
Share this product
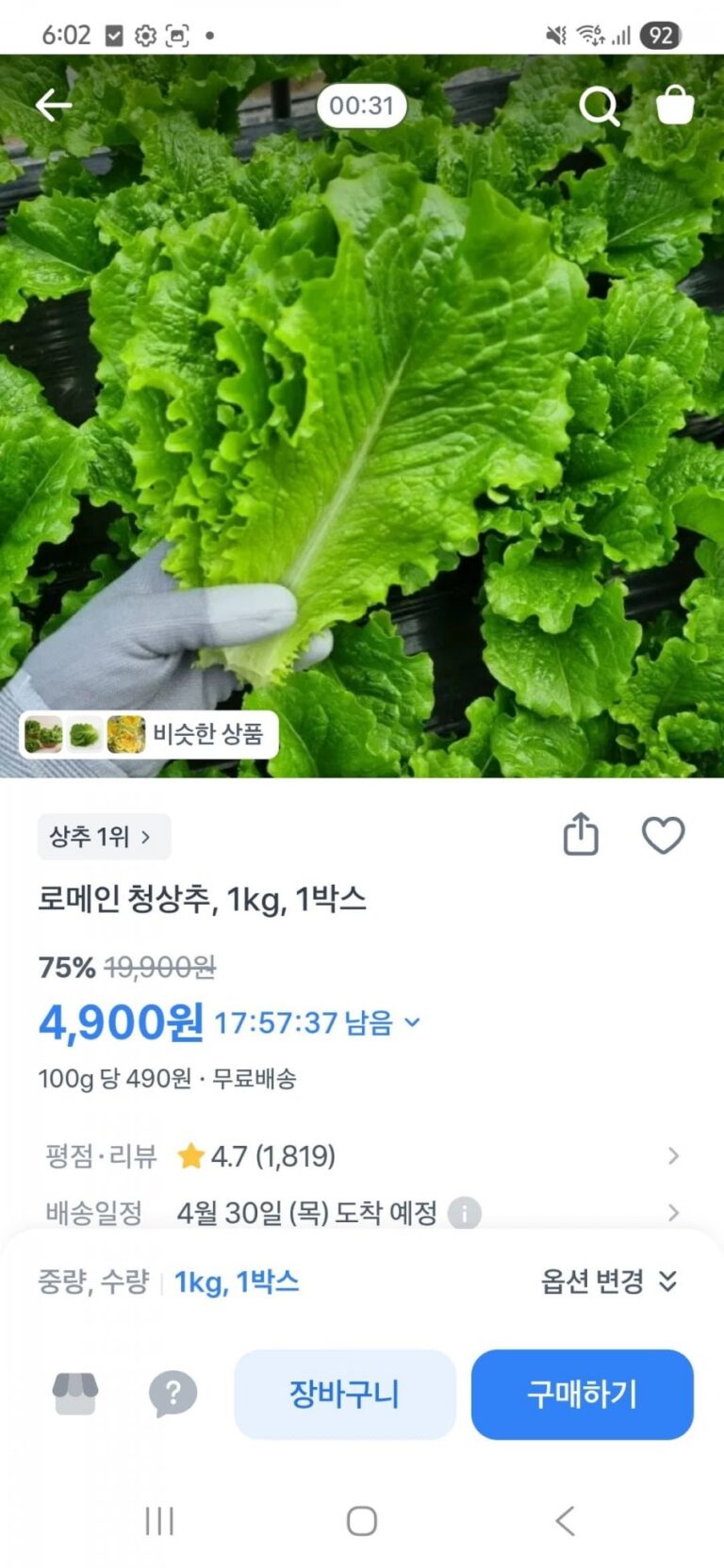coord(581,835)
